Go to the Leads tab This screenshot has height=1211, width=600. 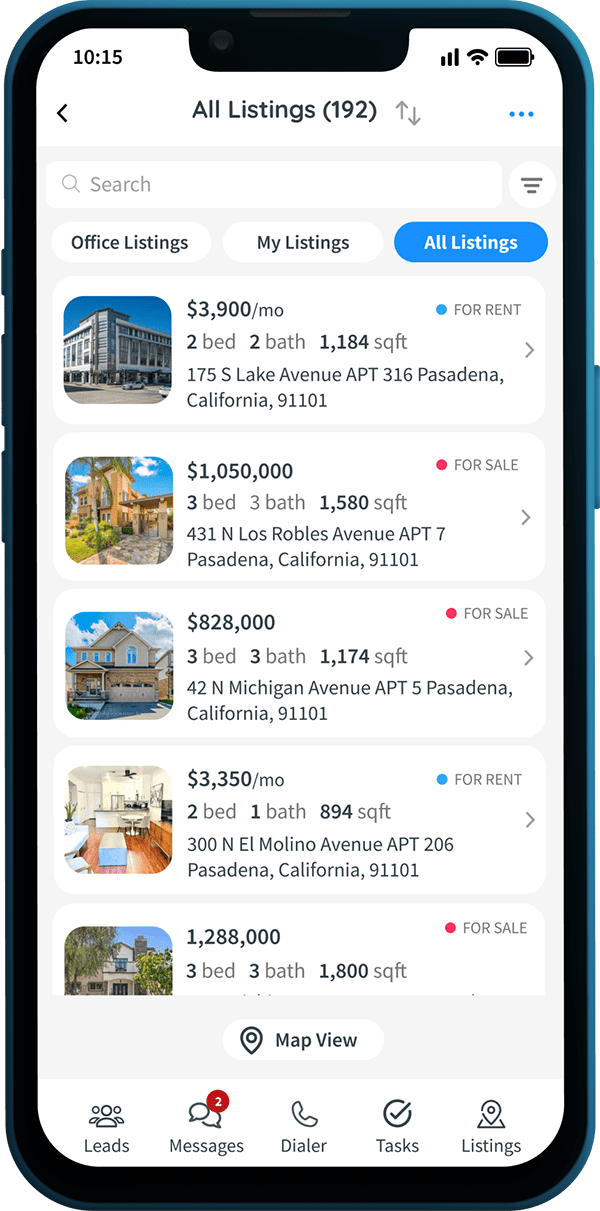107,1127
